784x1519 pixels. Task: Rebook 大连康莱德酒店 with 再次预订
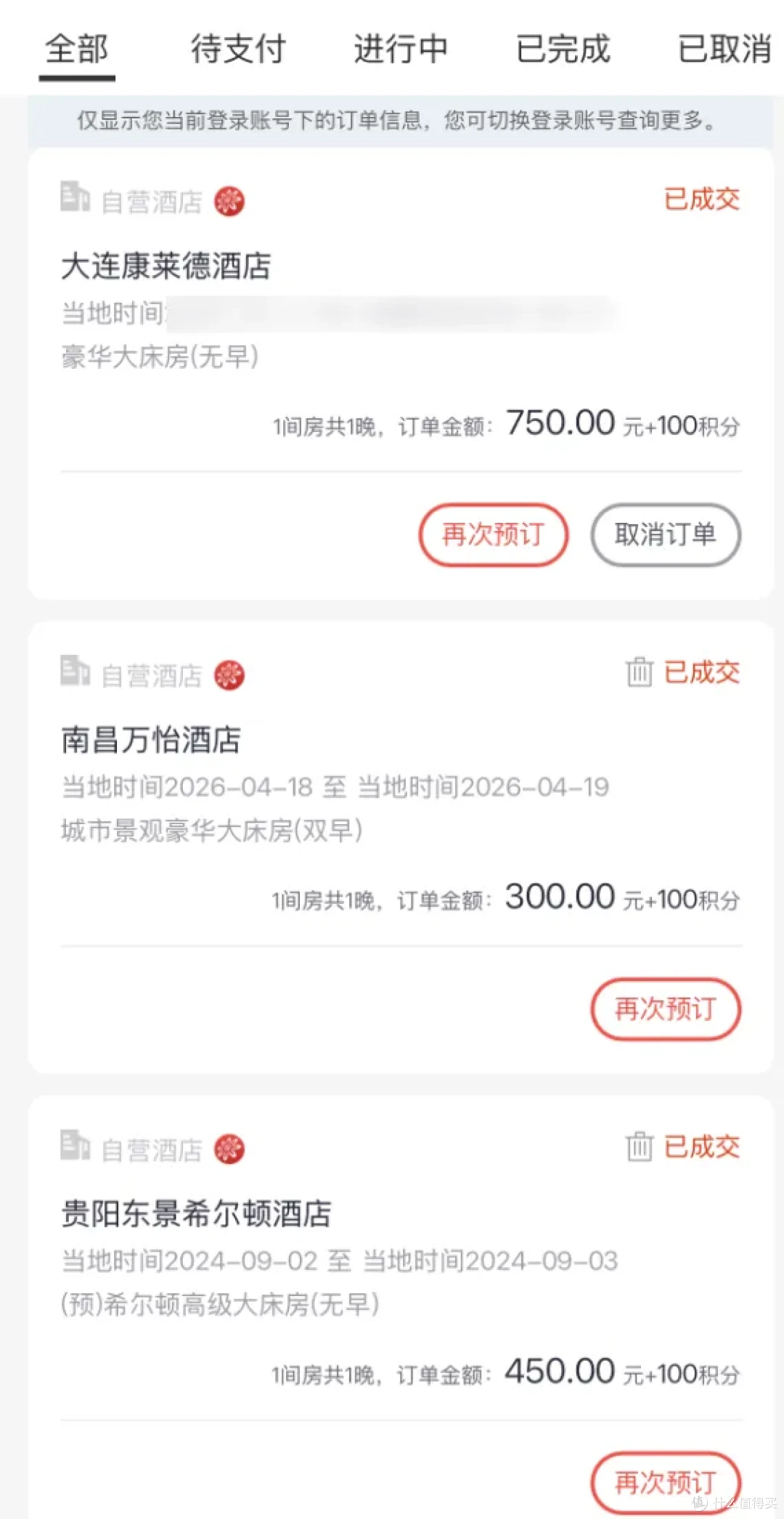494,535
